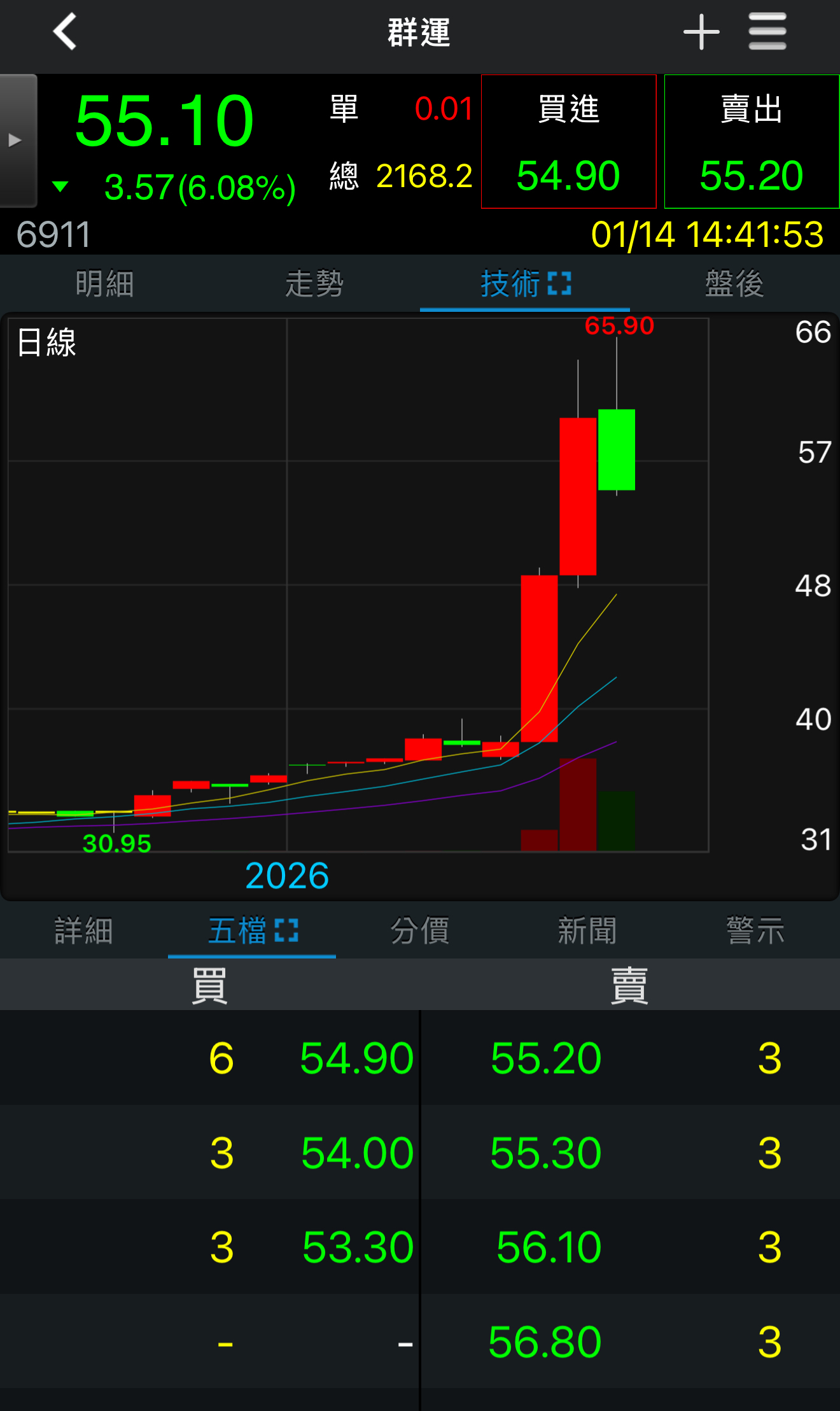Screen dimensions: 840x1411
Task: Open the 分價 tab
Action: click(420, 930)
